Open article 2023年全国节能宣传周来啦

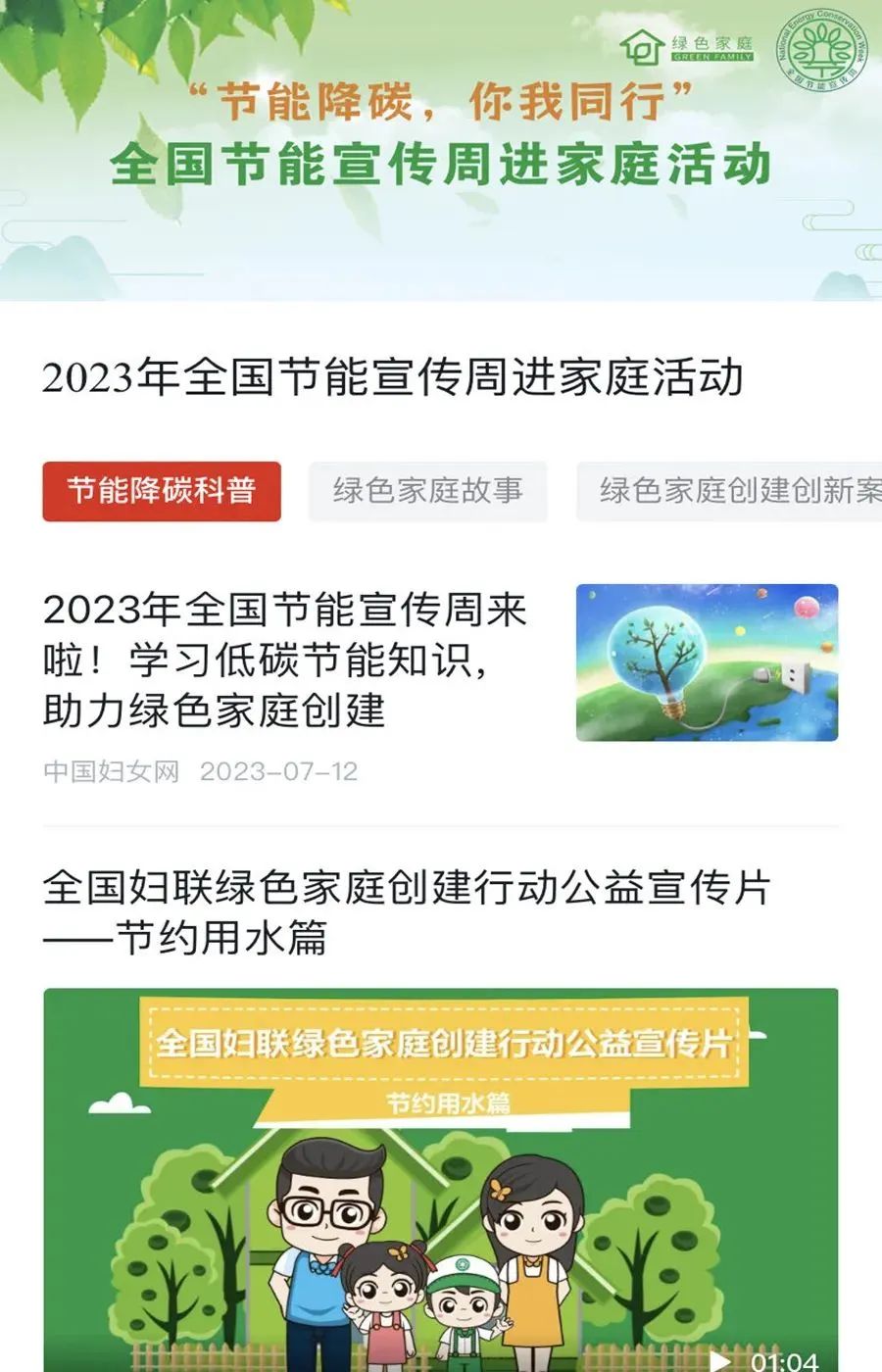284,660
